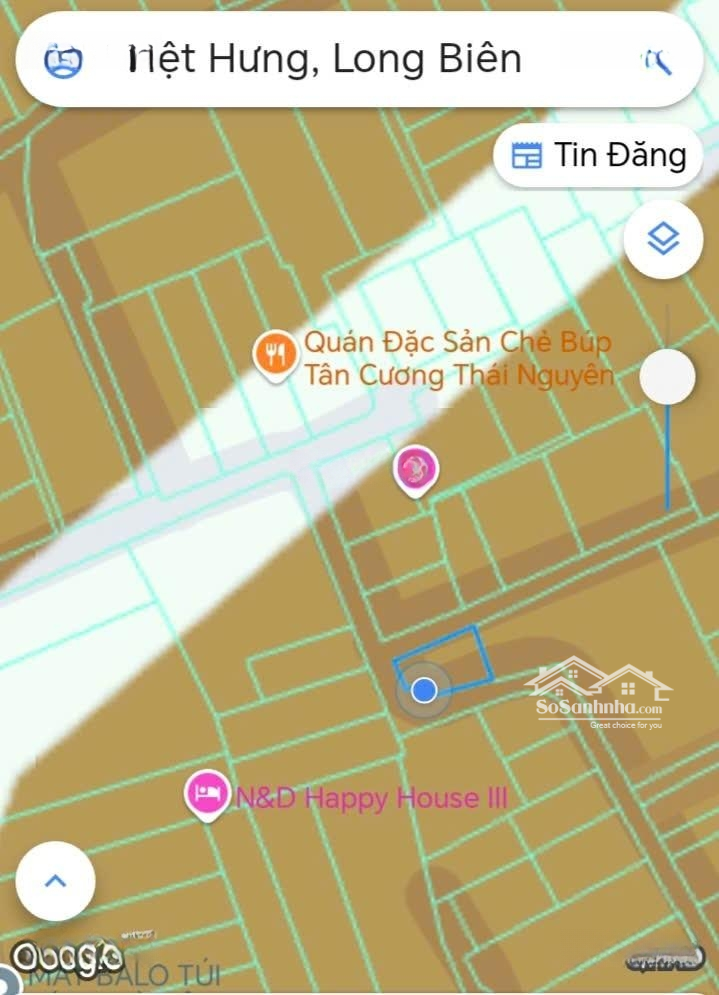This screenshot has width=719, height=995.
Task: Expand the panel with the up chevron button
Action: 55,881
